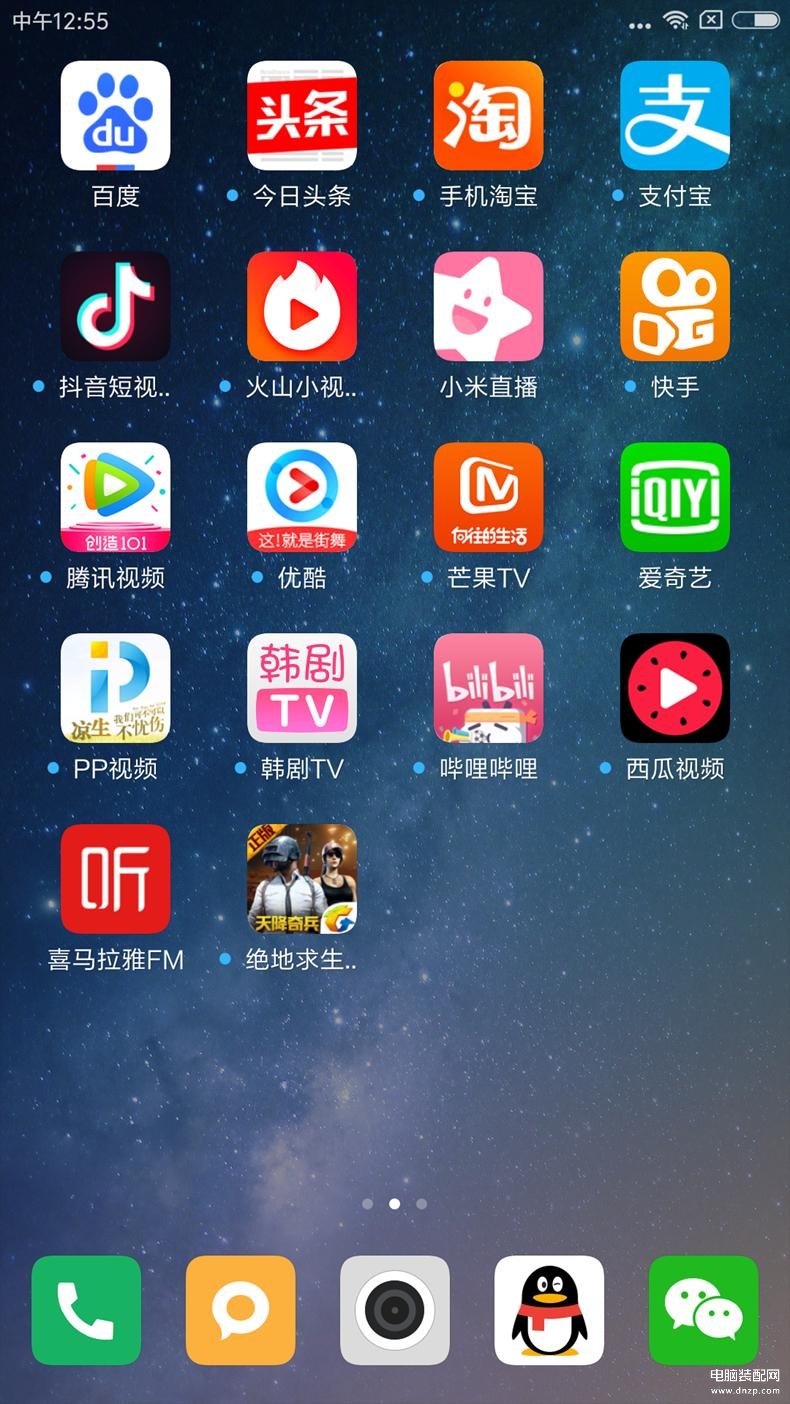Launch 支付宝 Alipay

(674, 116)
